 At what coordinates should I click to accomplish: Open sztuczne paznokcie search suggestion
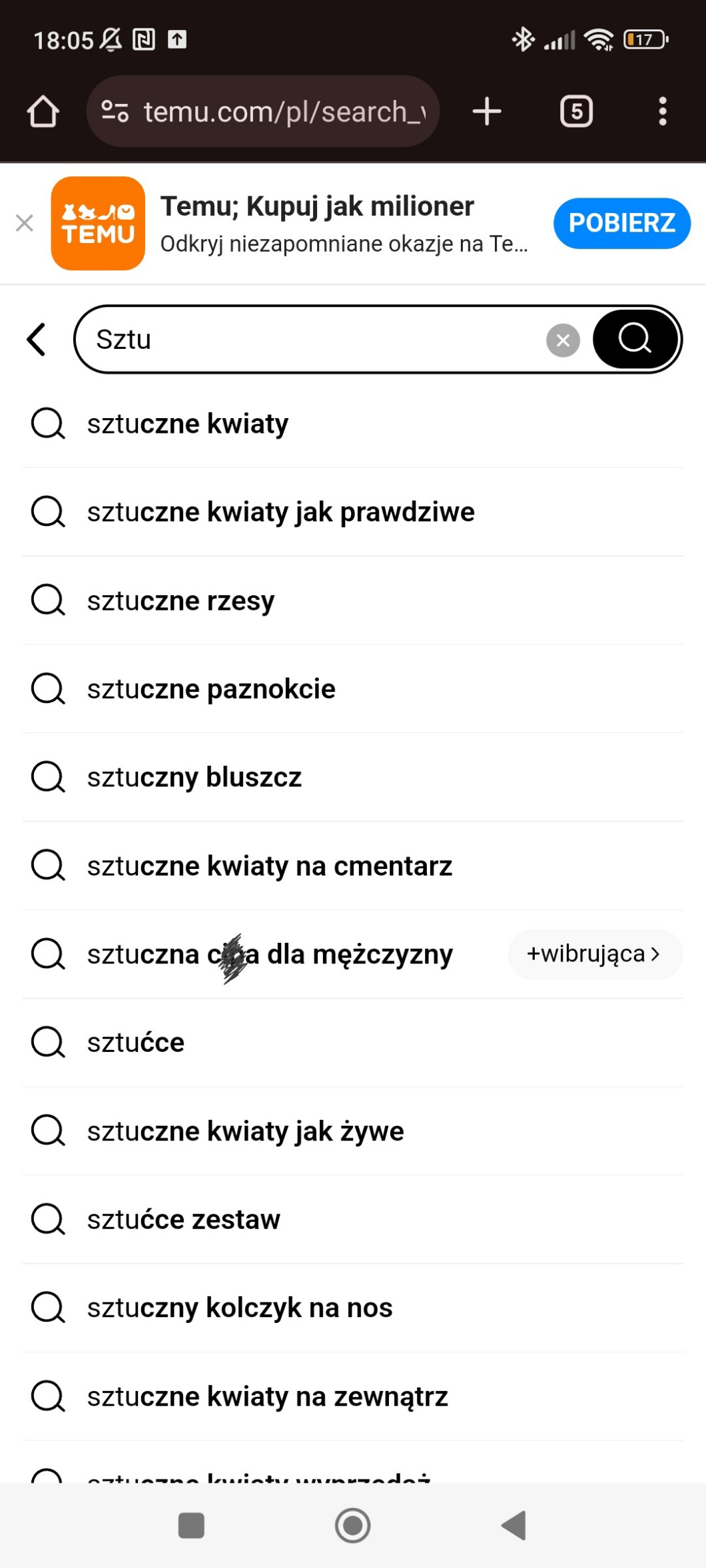pyautogui.click(x=353, y=689)
